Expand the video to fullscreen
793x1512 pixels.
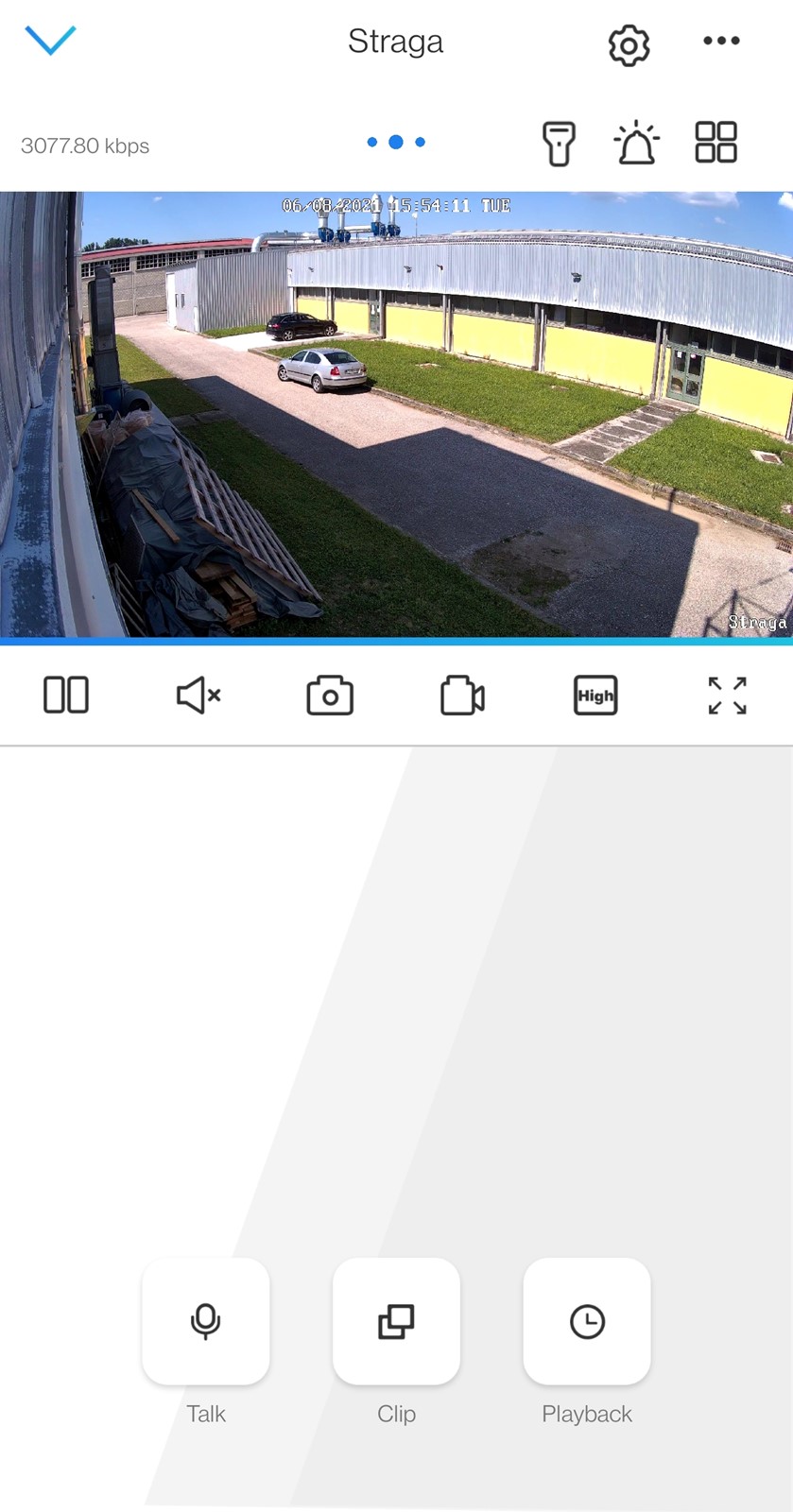click(x=727, y=696)
